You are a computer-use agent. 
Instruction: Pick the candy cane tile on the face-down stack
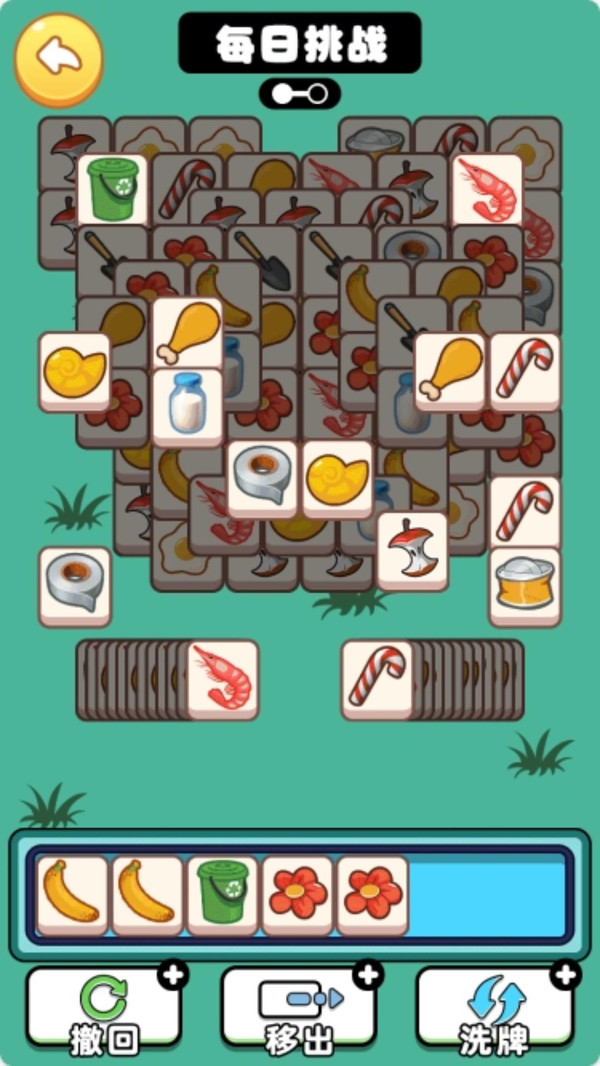coord(377,678)
